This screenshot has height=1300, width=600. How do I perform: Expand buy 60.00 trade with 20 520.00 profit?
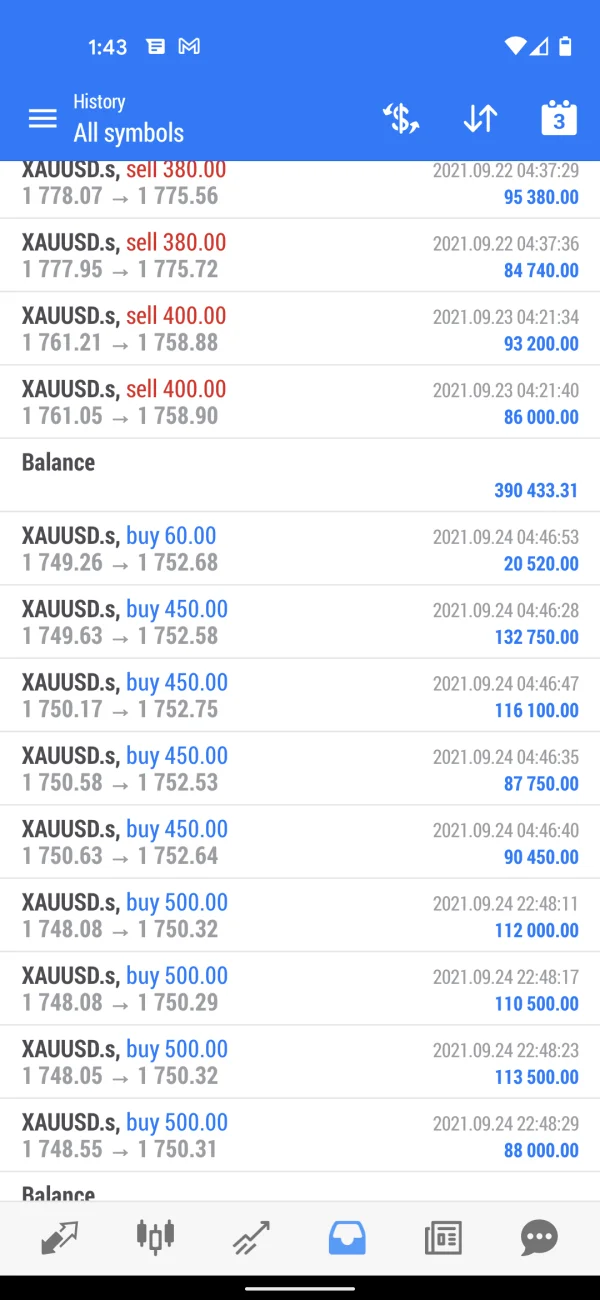pyautogui.click(x=300, y=549)
